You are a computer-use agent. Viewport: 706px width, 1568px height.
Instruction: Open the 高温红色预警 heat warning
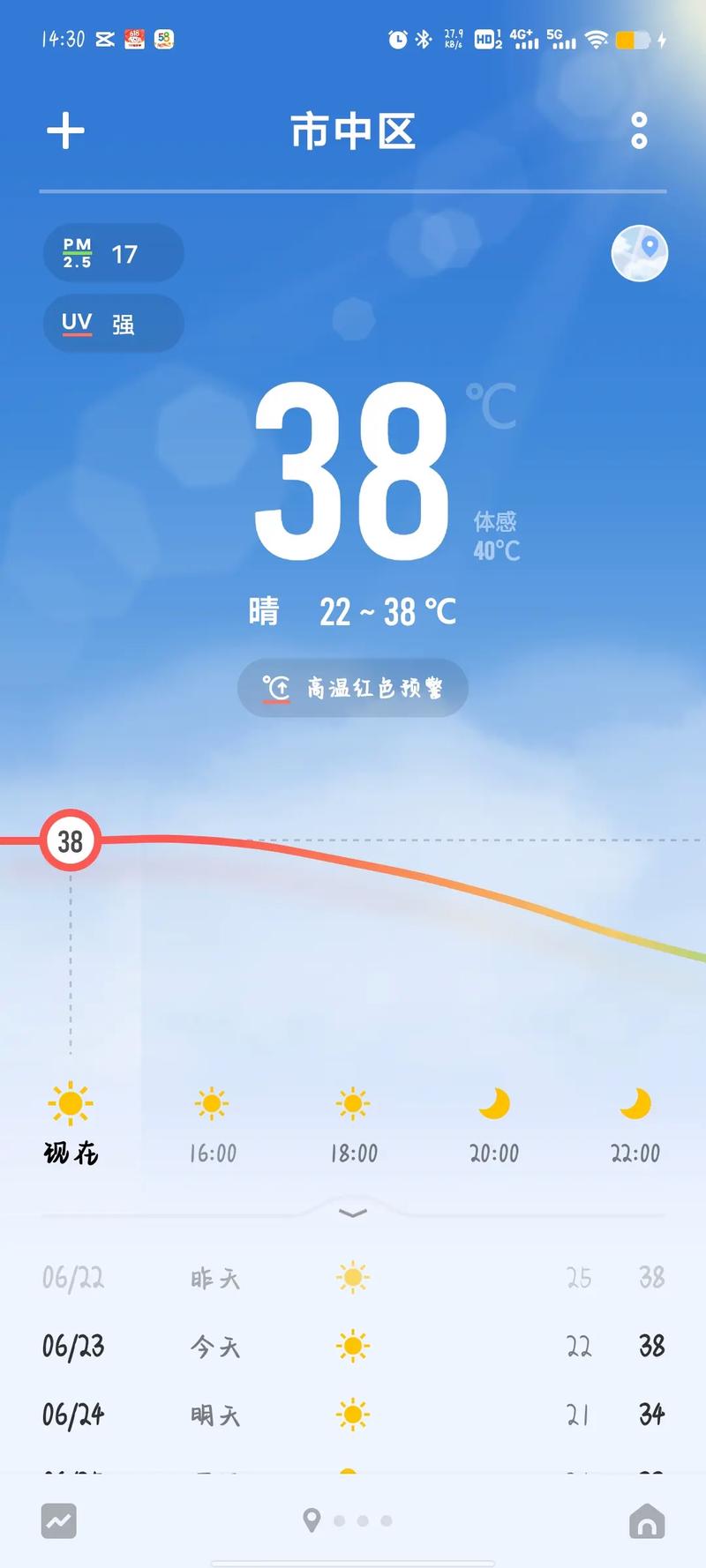352,689
